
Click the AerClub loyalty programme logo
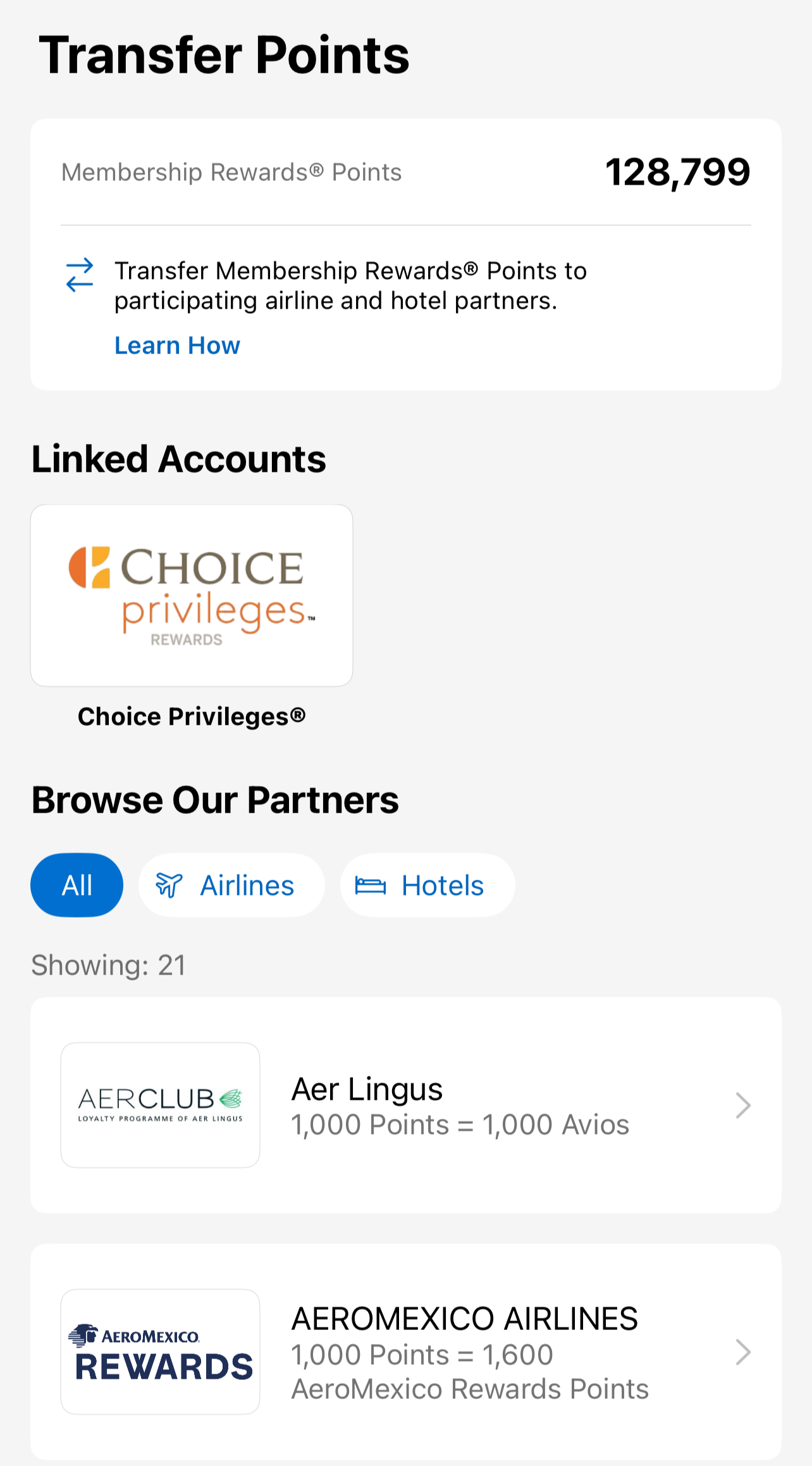[160, 1104]
